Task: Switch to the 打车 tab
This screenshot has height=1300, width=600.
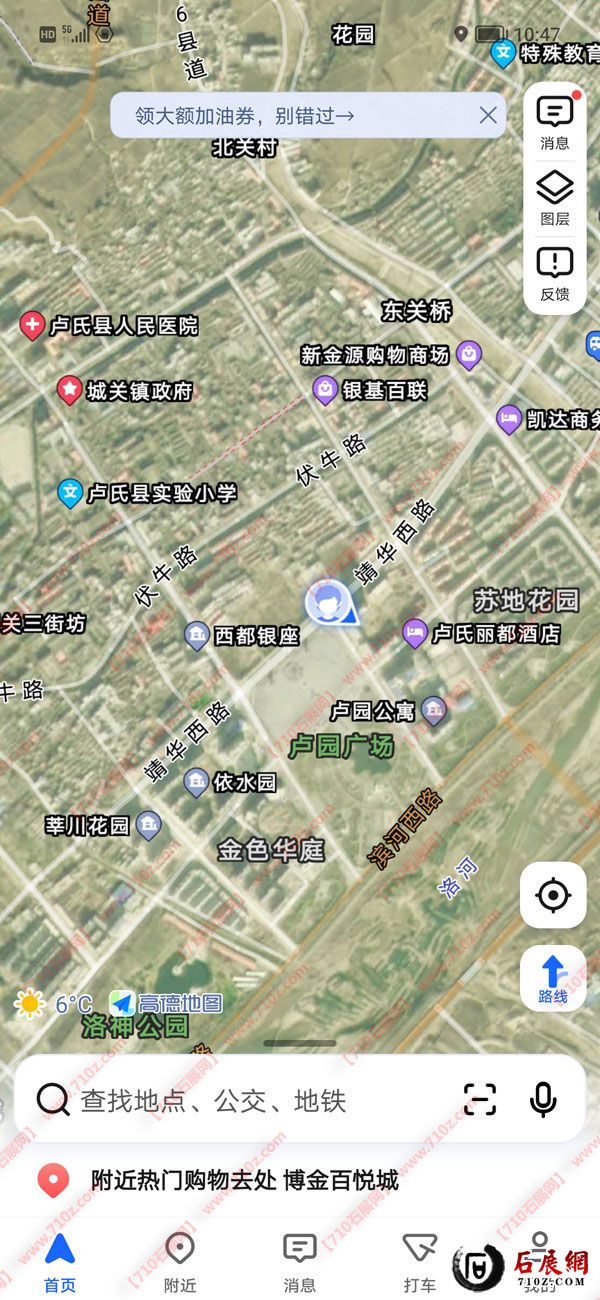Action: (420, 1260)
